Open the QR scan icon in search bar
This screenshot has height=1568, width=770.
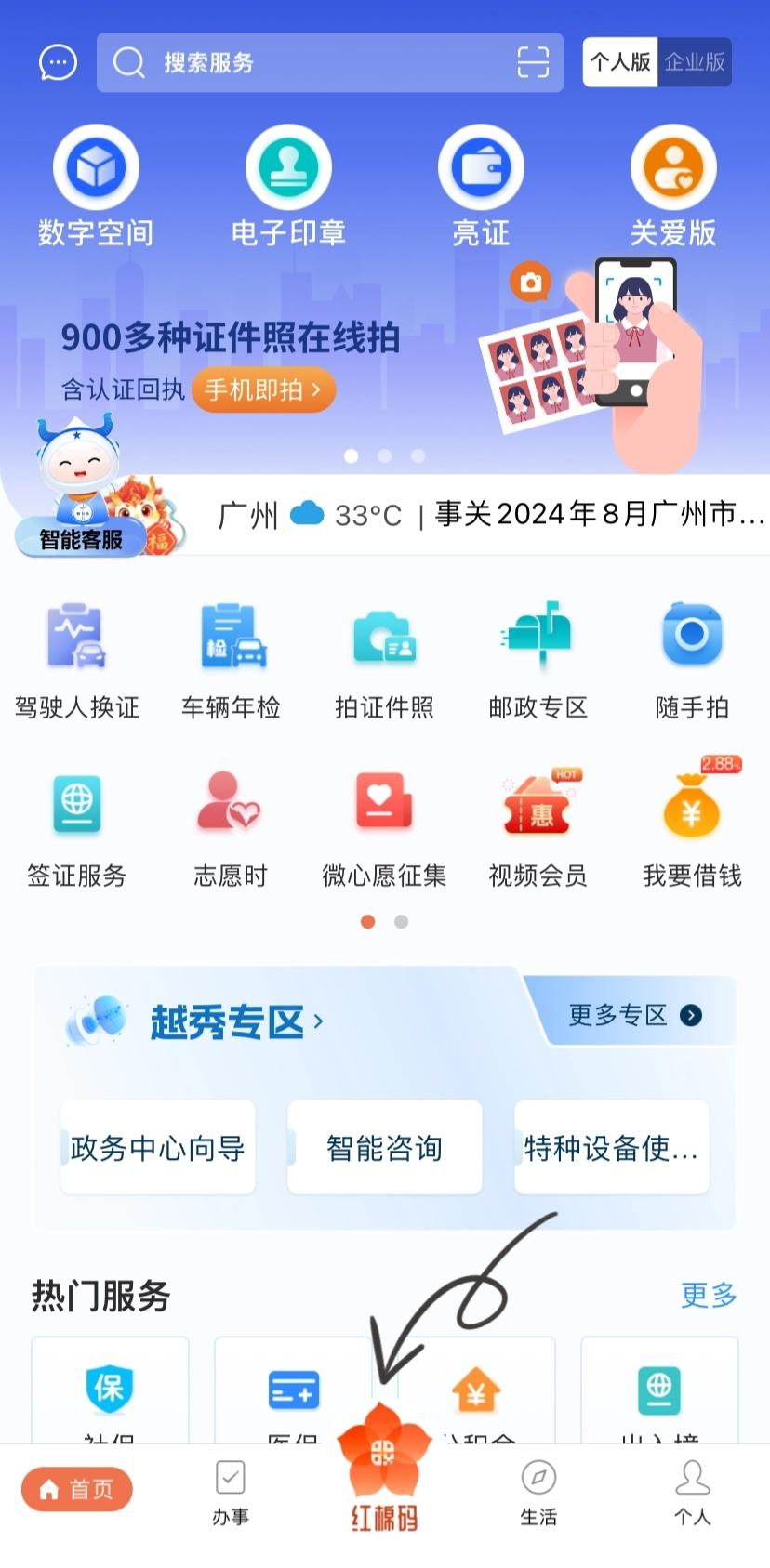(x=533, y=63)
